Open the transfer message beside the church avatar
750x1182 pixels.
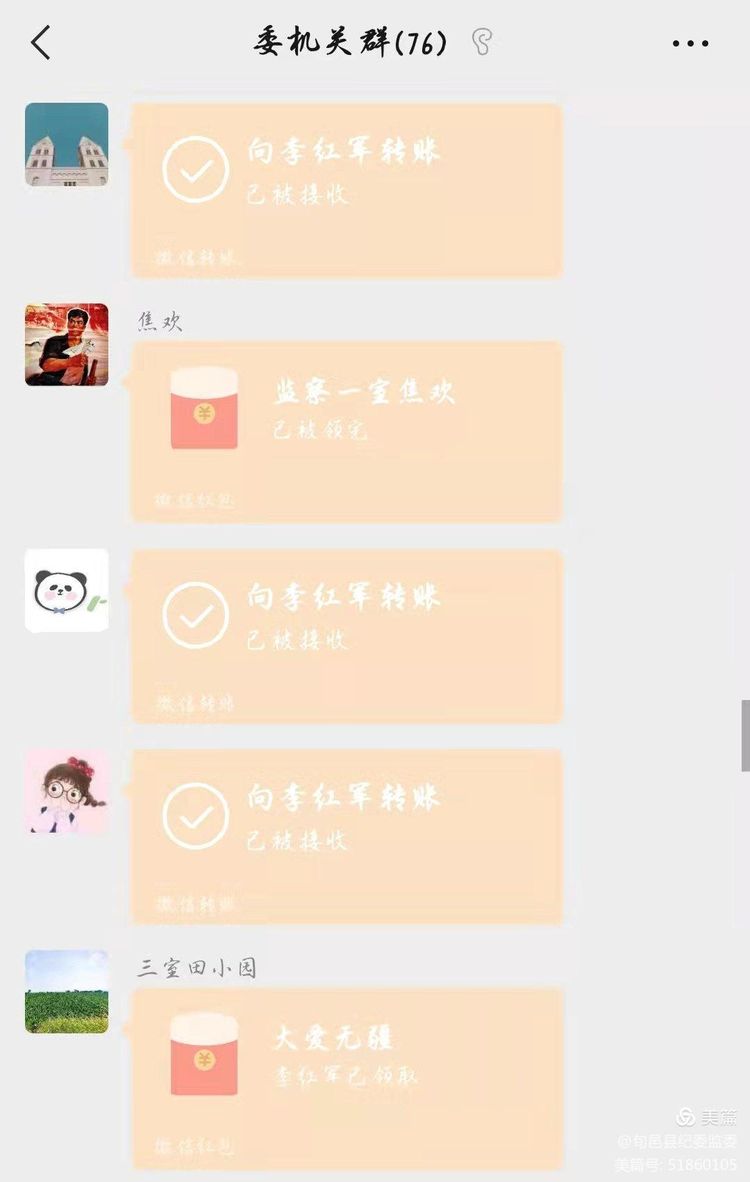click(x=347, y=190)
